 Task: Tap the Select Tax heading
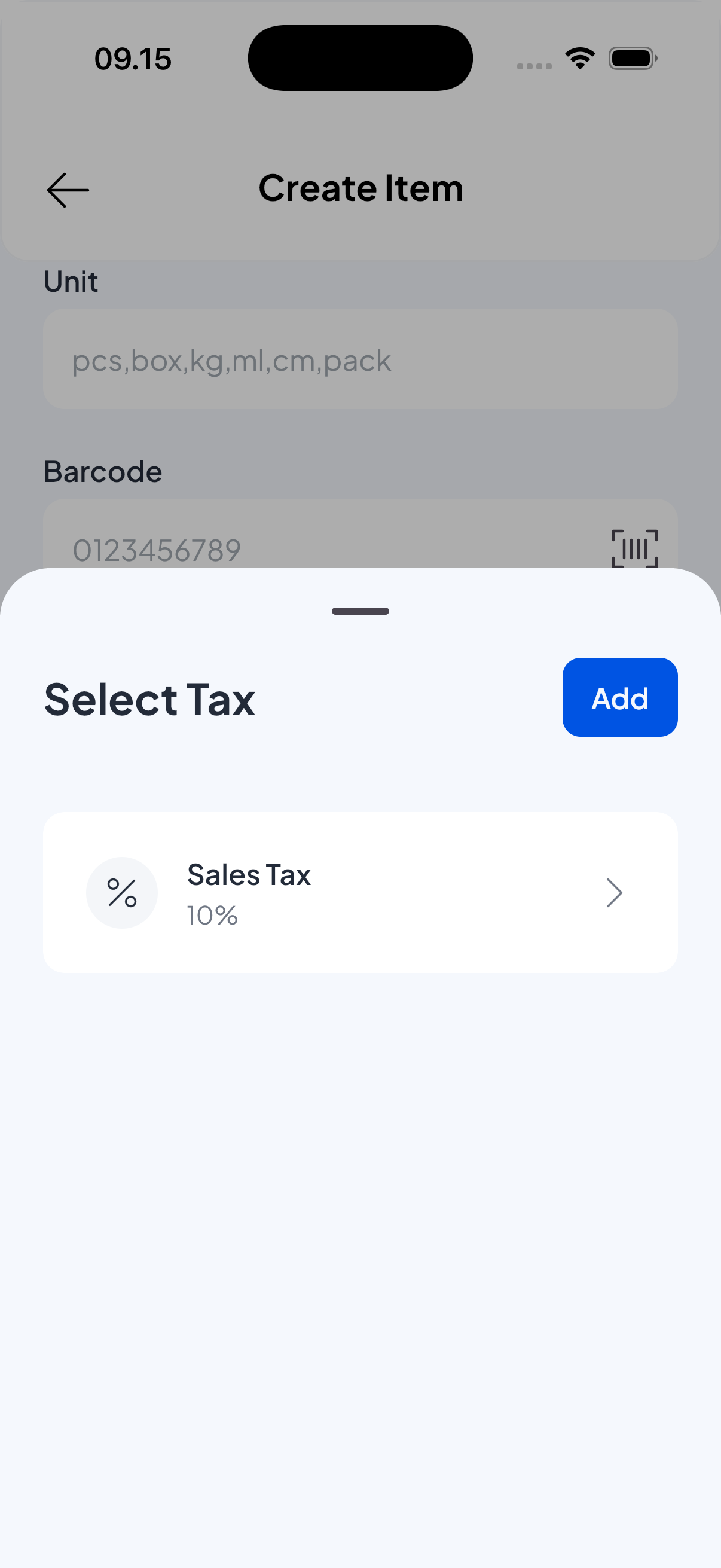(x=149, y=698)
